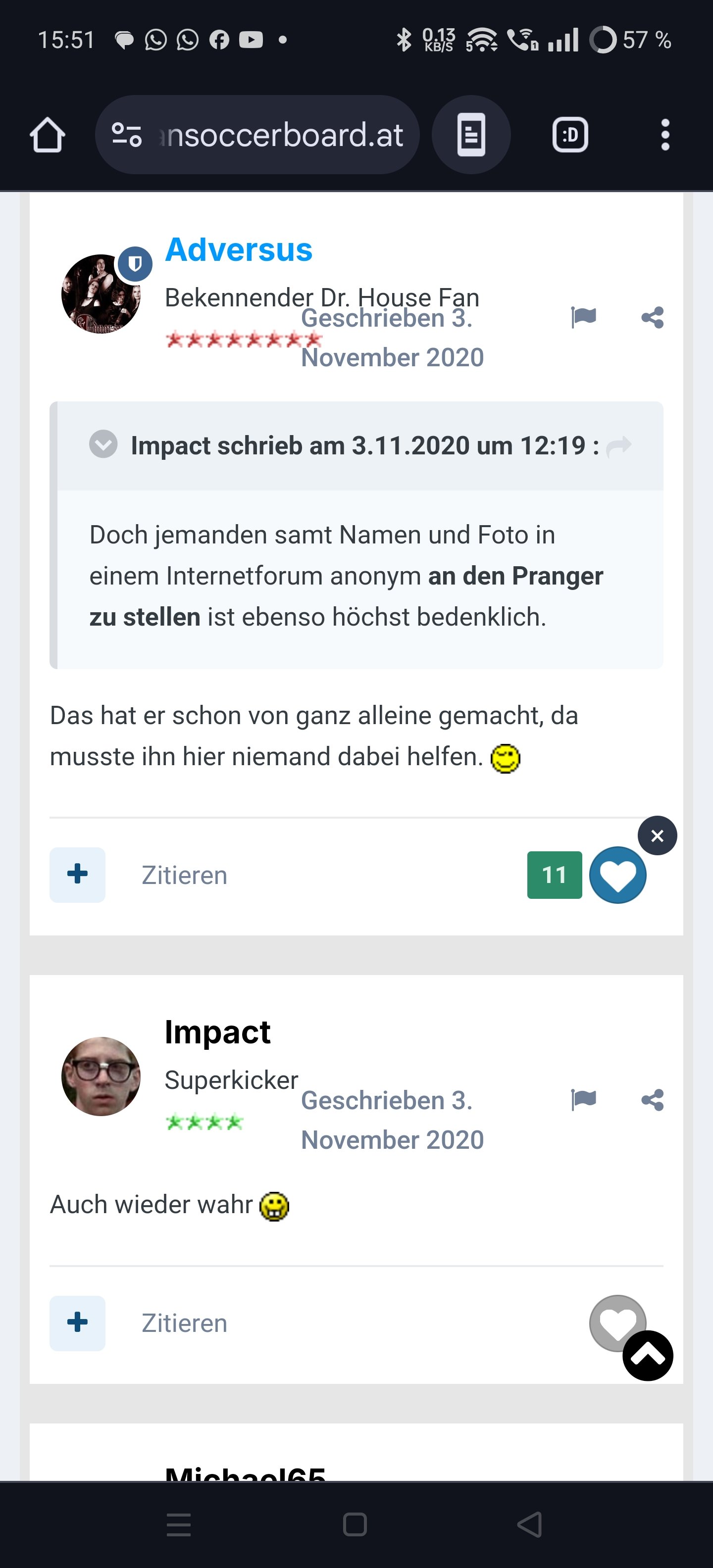Image resolution: width=713 pixels, height=1568 pixels.
Task: Open the tab switcher
Action: (570, 135)
